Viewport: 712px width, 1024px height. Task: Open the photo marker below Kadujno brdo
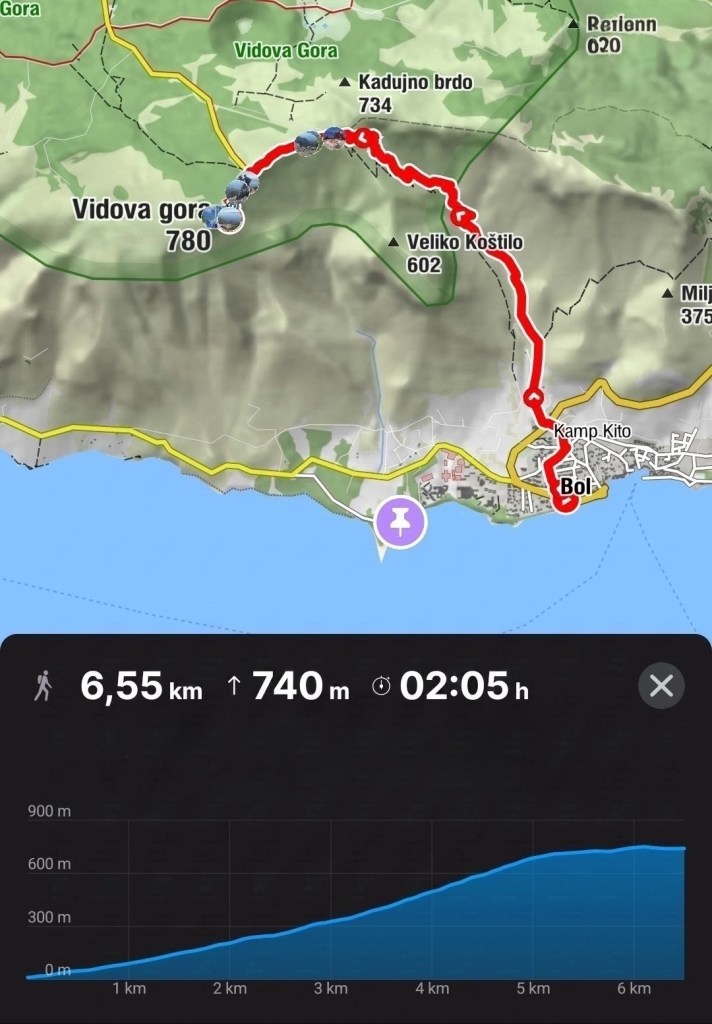pyautogui.click(x=334, y=138)
